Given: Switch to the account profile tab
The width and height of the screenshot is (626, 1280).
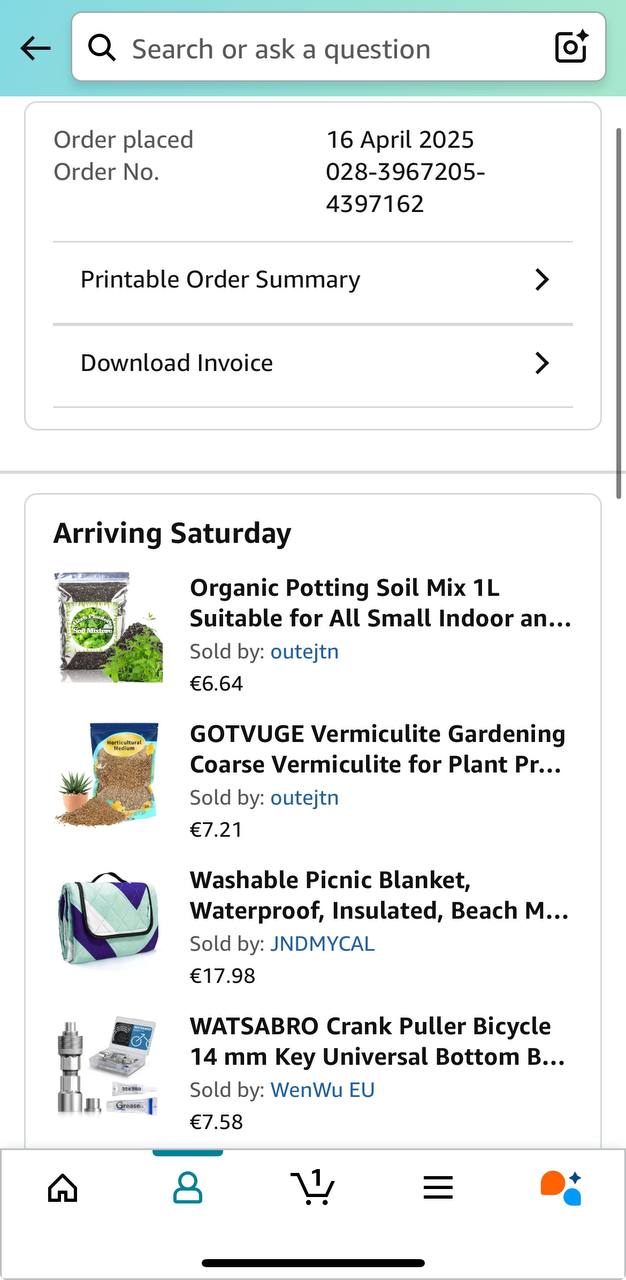Looking at the screenshot, I should click(x=188, y=1188).
